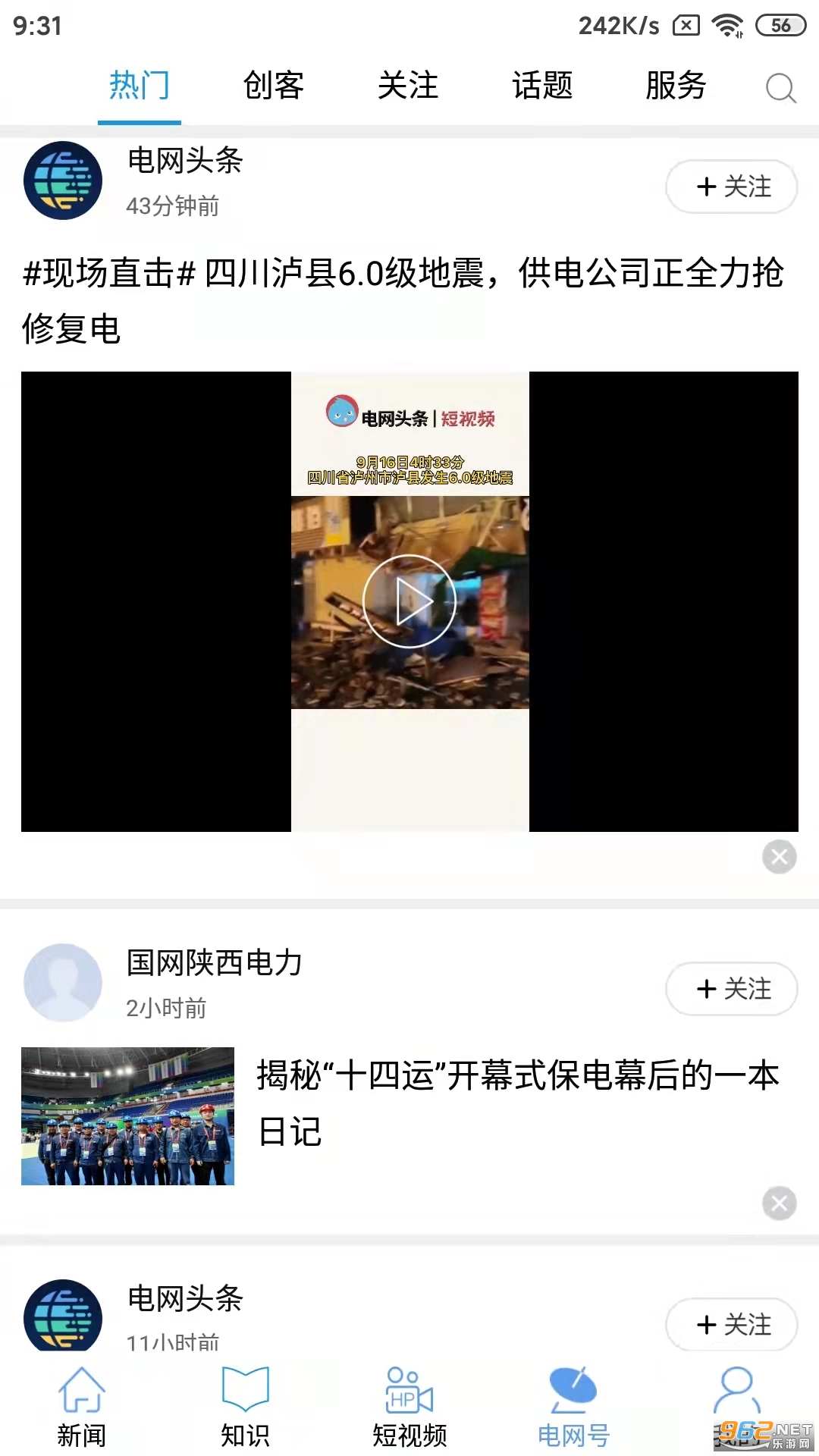
Task: Open the 话题 tab
Action: tap(542, 86)
